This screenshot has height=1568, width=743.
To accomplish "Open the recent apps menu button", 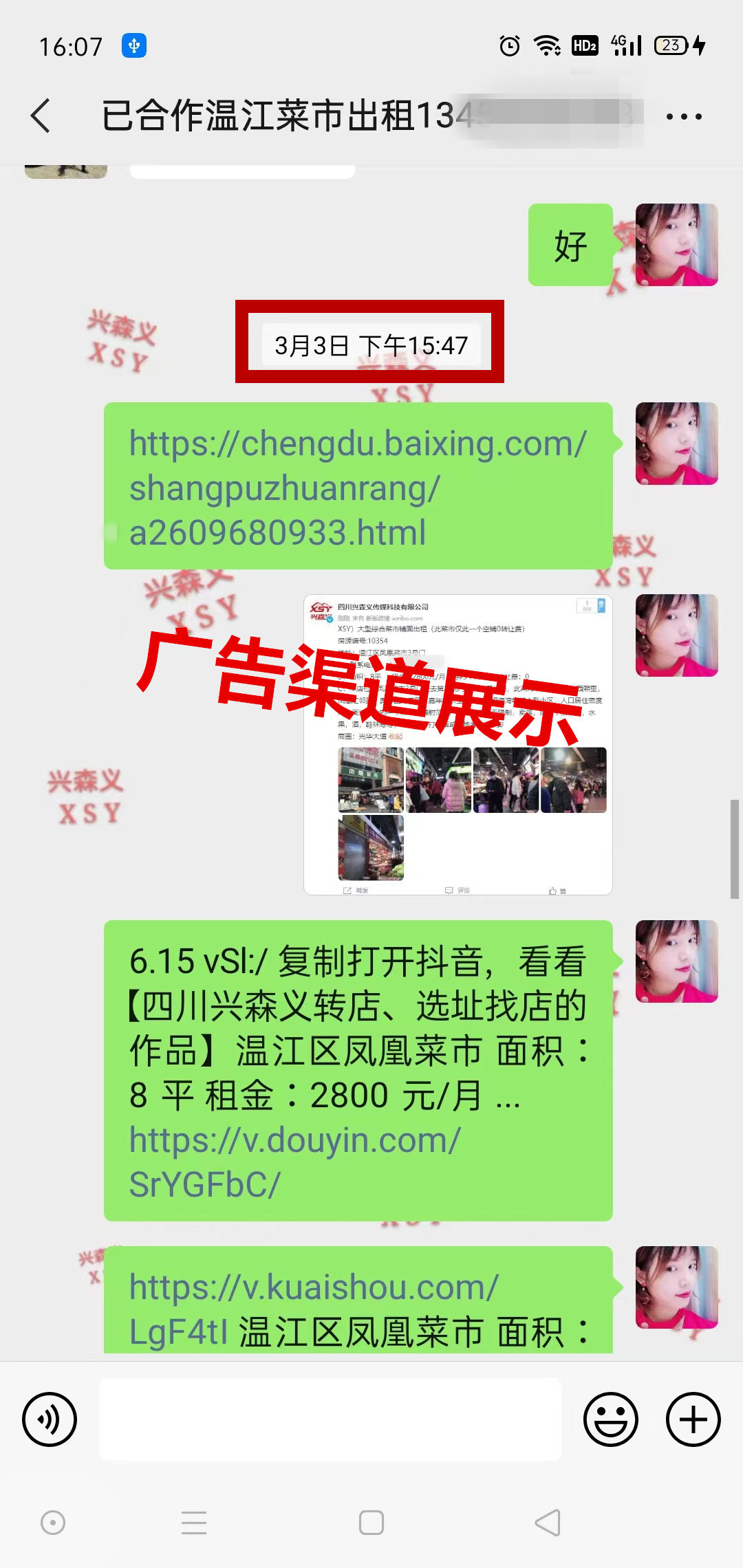I will click(x=194, y=1523).
